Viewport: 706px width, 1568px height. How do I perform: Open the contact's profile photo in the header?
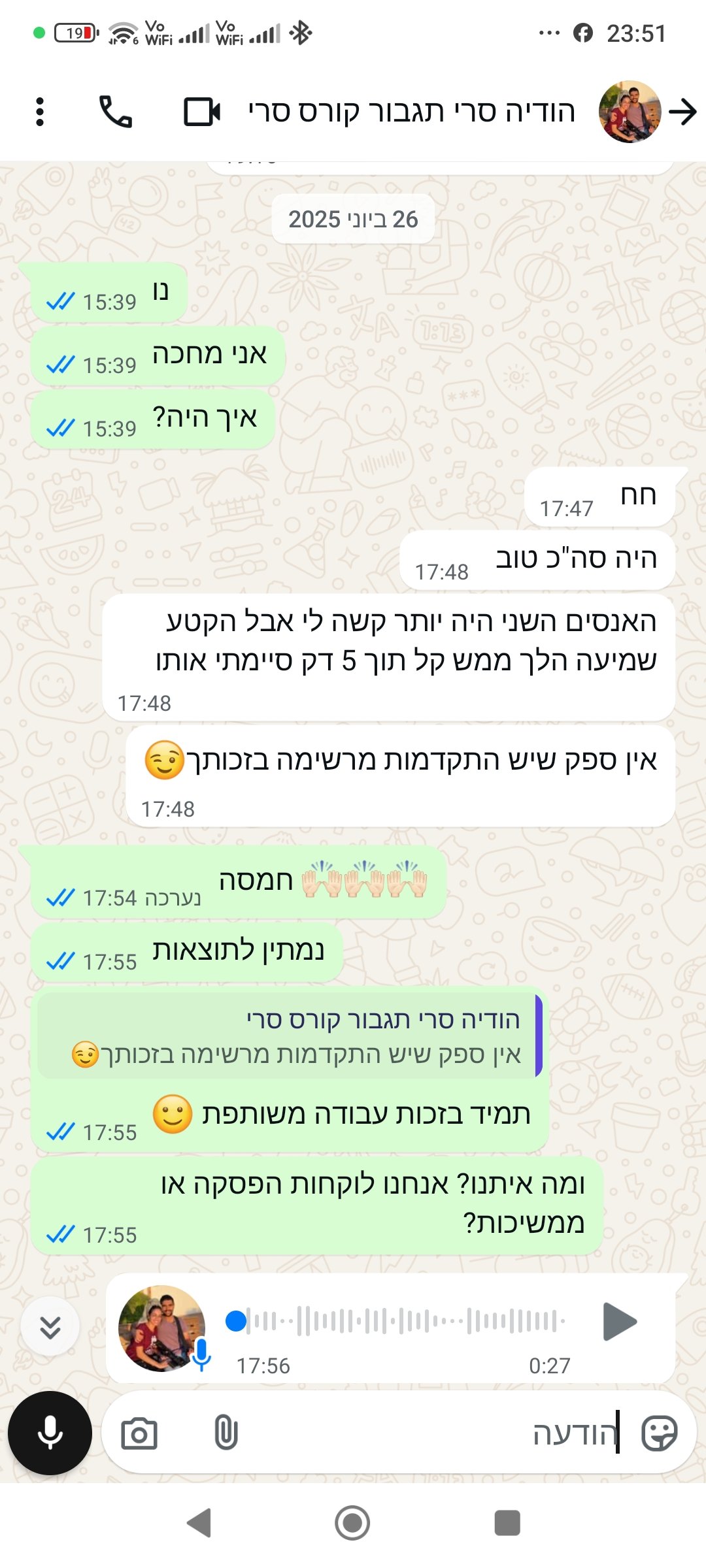point(630,112)
